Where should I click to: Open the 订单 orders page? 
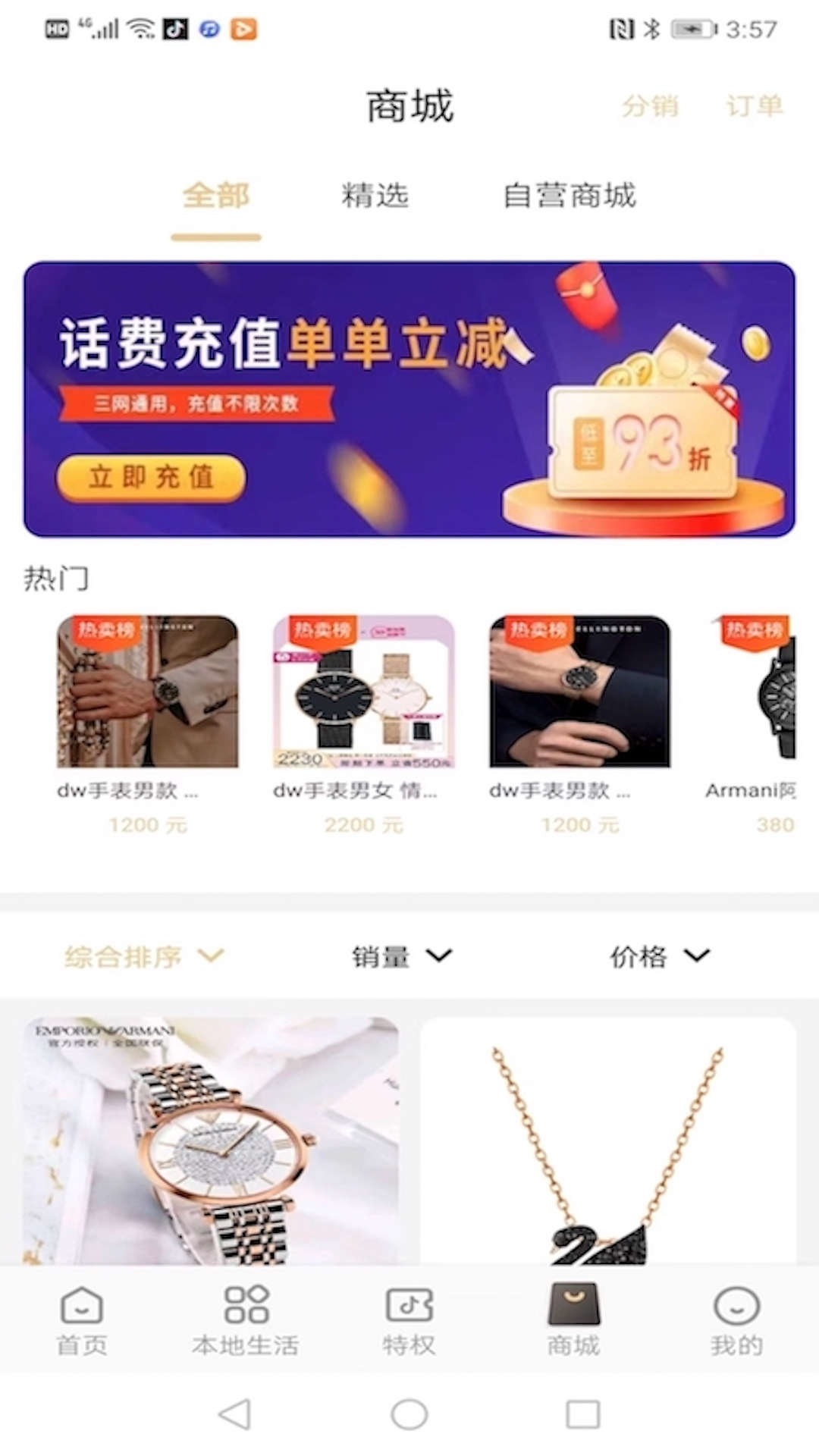point(754,106)
